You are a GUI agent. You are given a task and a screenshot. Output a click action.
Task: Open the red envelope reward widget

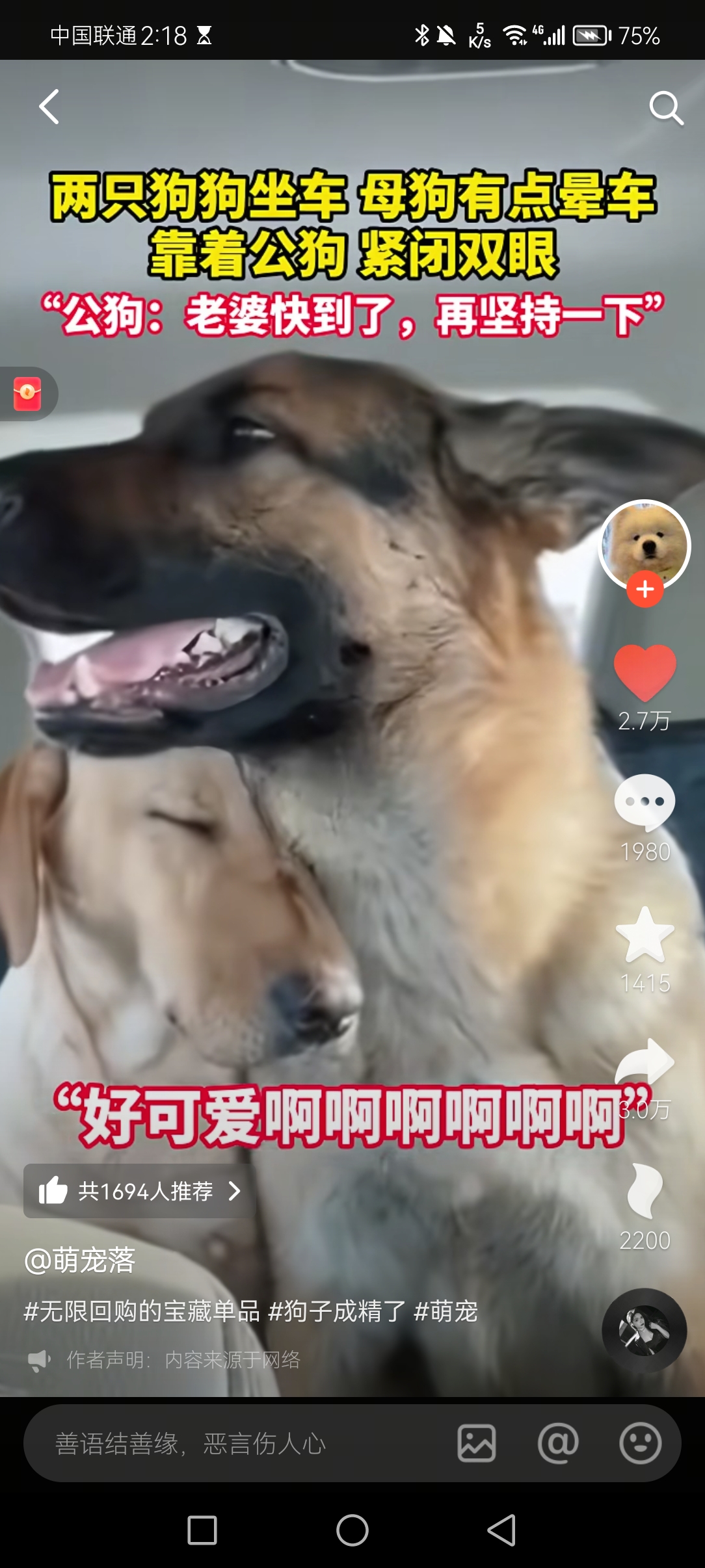(28, 394)
